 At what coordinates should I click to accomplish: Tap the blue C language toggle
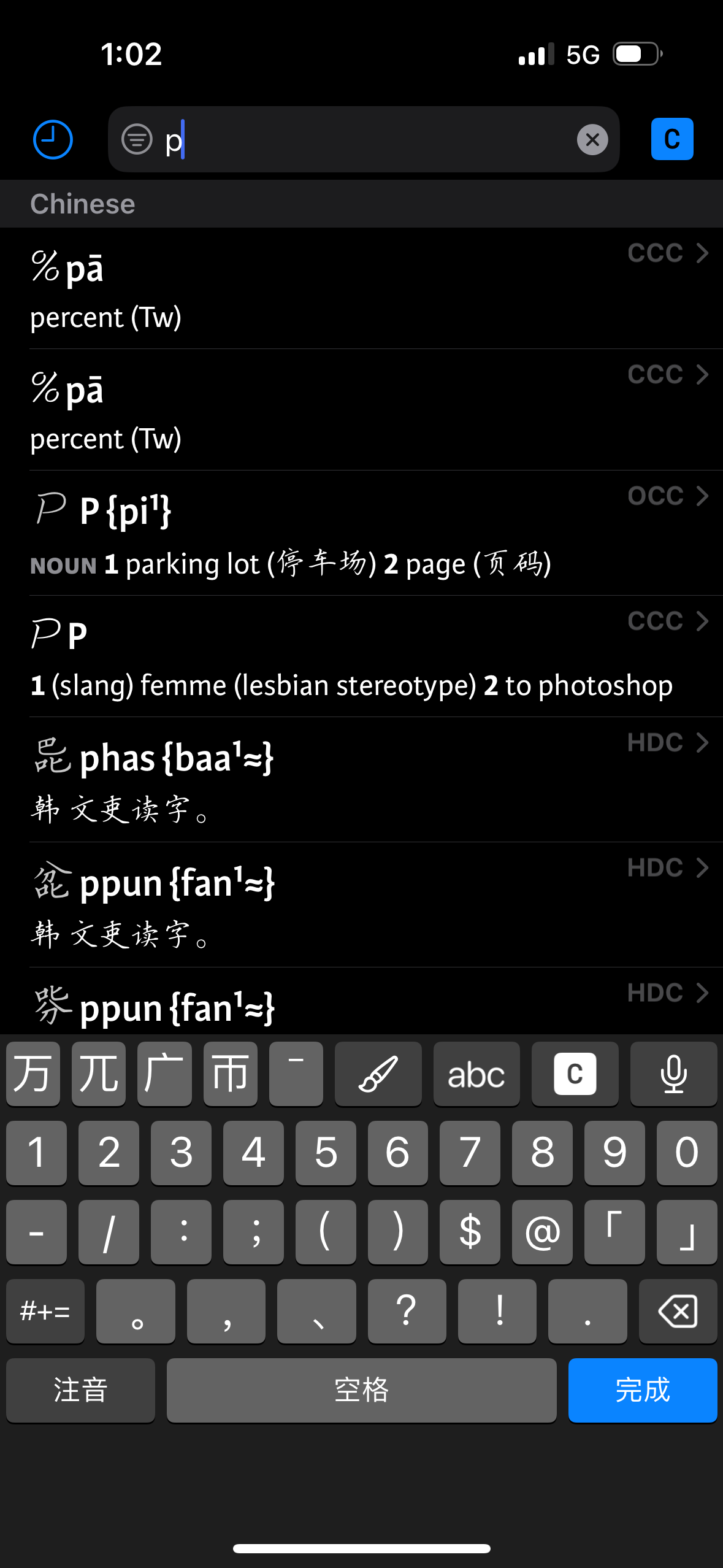[671, 139]
